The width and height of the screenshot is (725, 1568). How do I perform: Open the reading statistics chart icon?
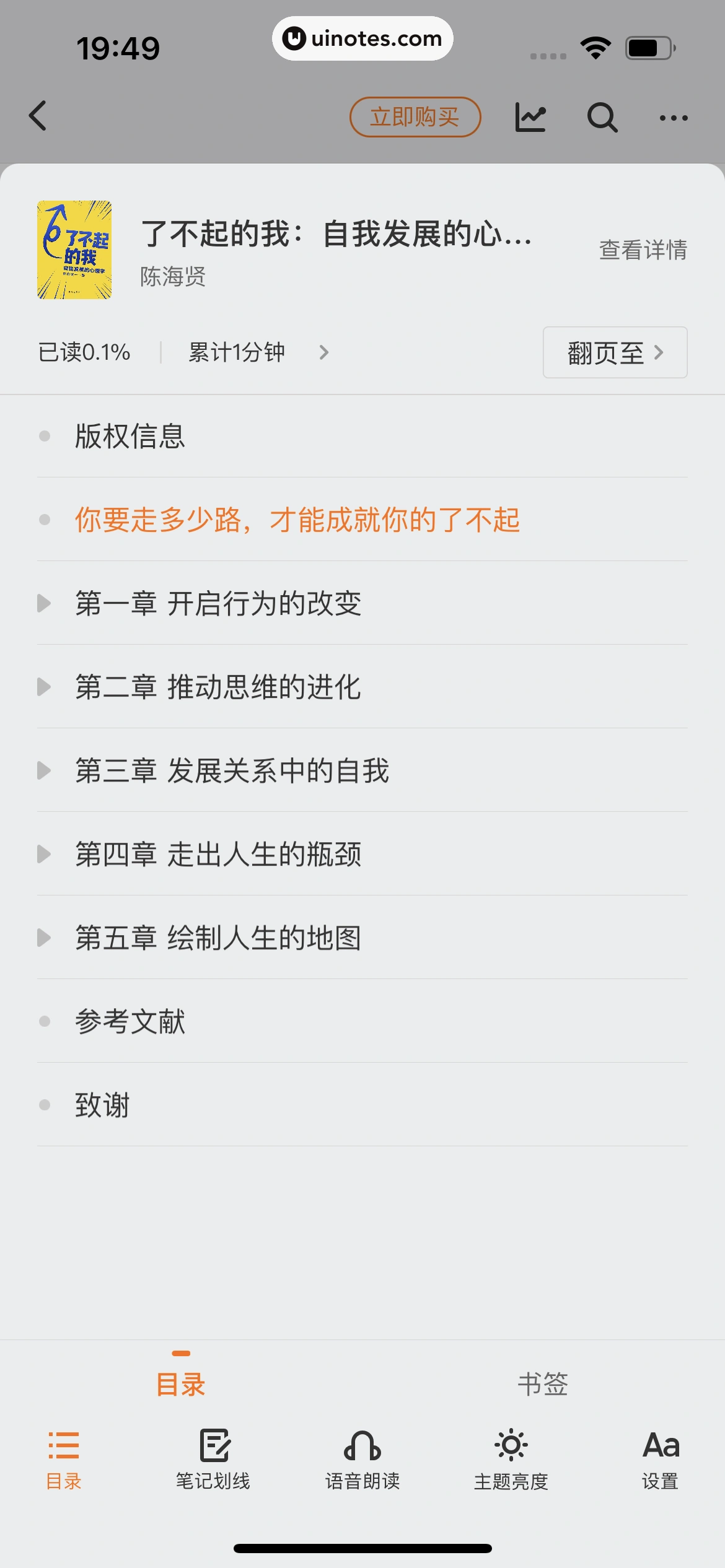(530, 116)
